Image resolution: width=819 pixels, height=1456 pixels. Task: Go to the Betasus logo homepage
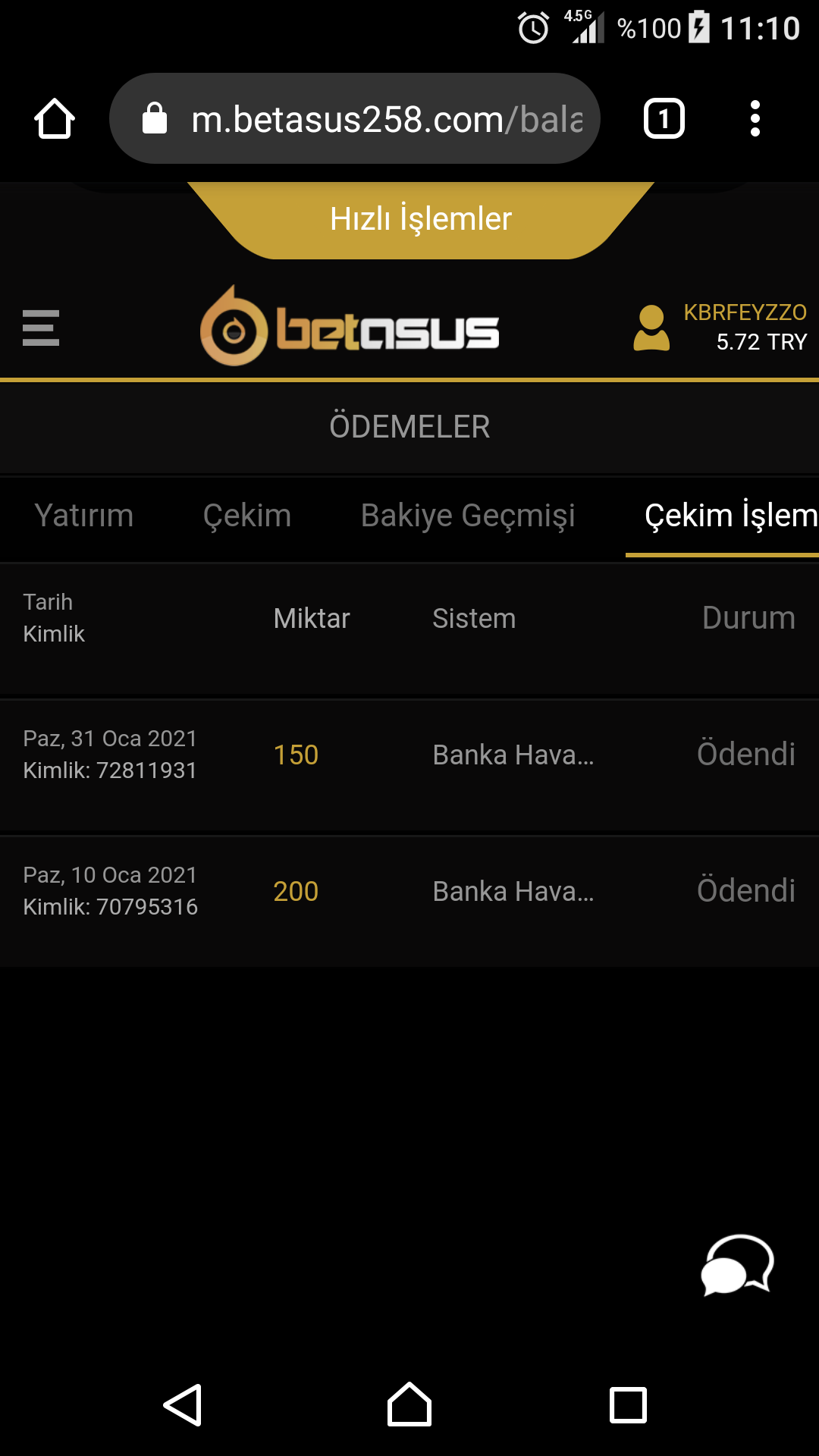point(350,328)
